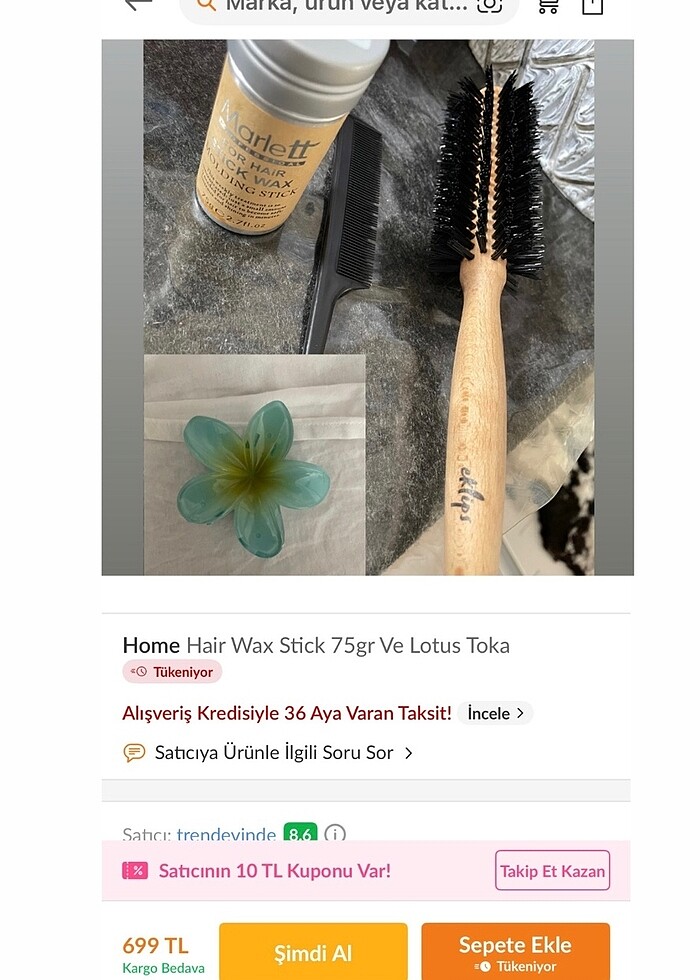The image size is (700, 980).
Task: Search by photo with camera icon
Action: (489, 6)
